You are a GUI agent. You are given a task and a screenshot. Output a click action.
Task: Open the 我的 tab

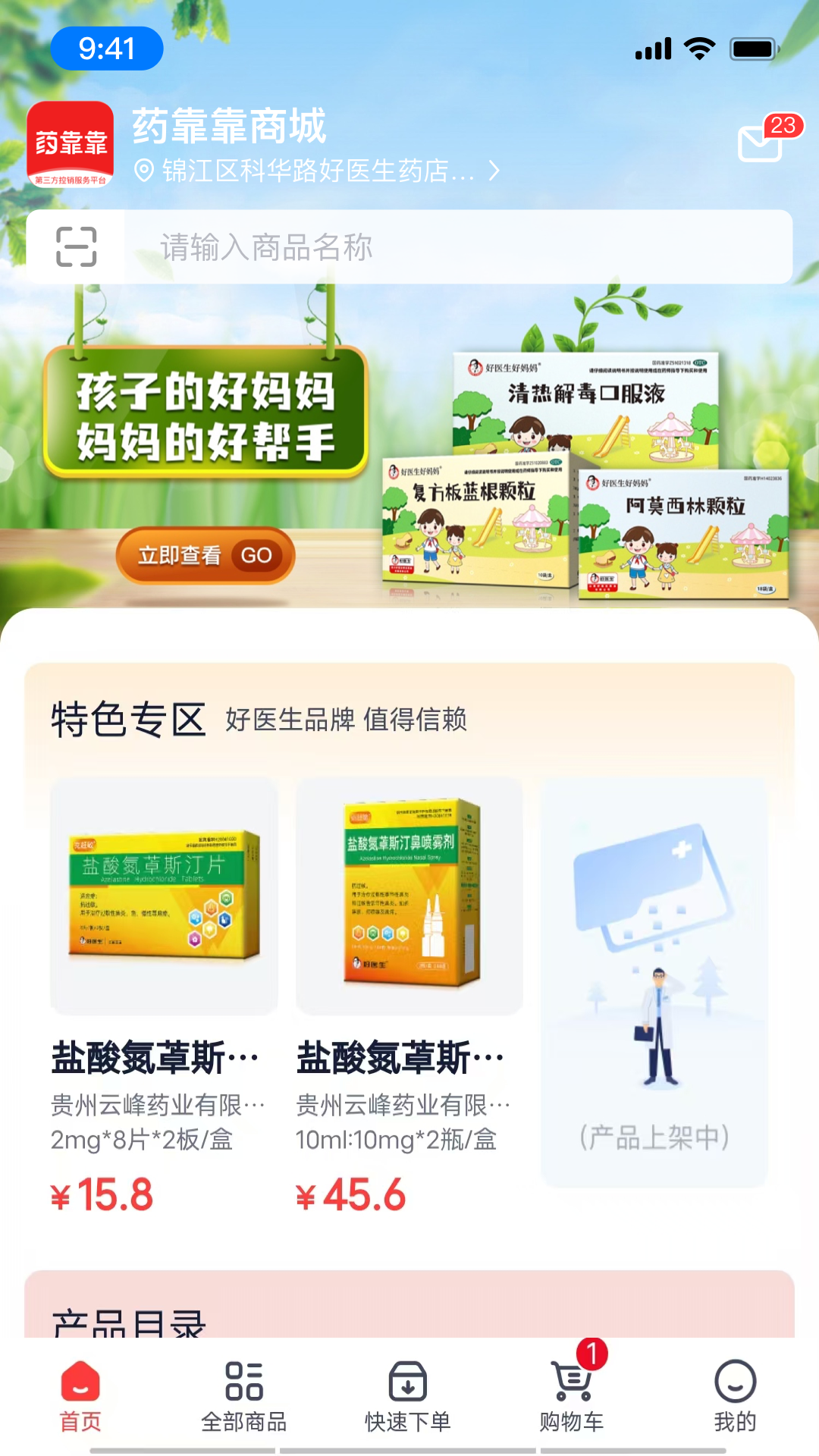(735, 1397)
